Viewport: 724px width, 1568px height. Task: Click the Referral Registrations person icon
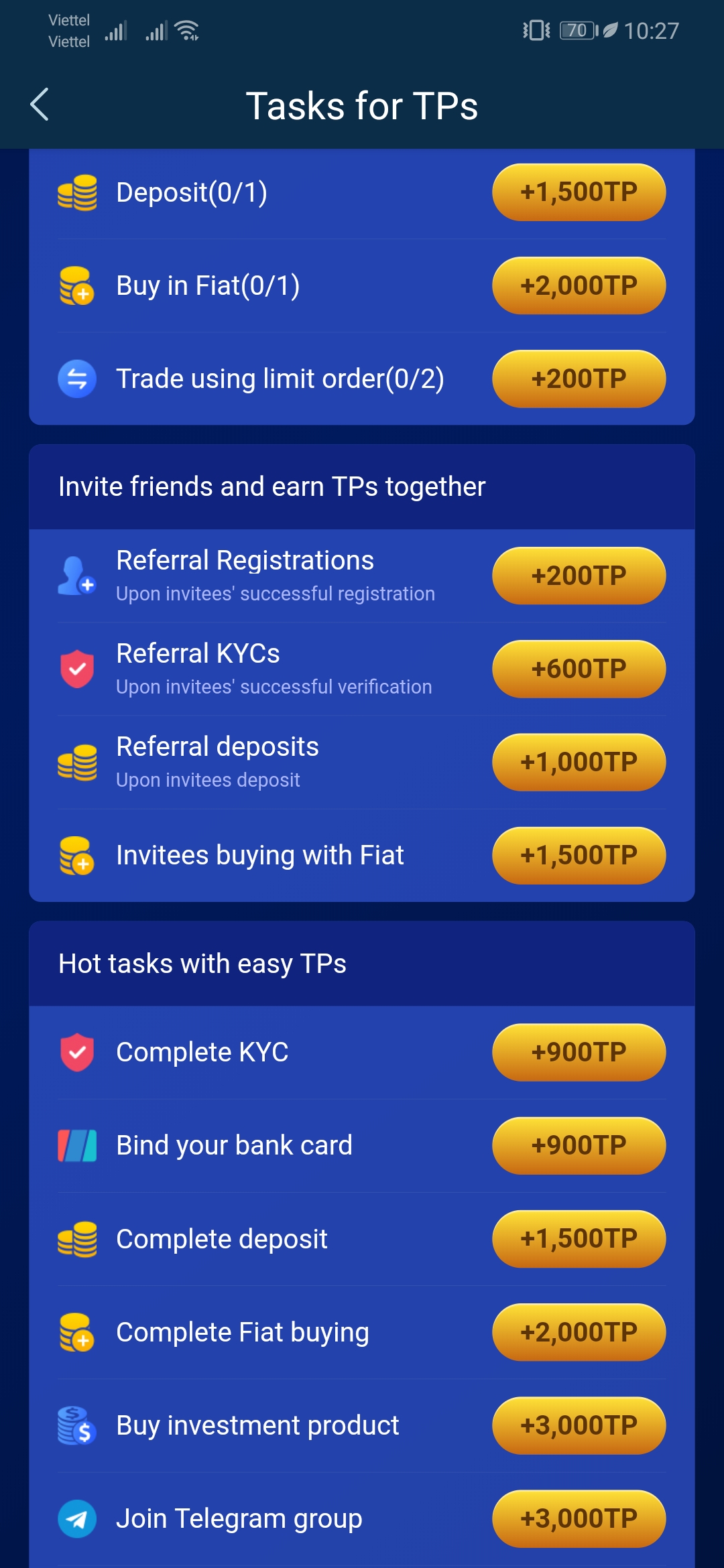pyautogui.click(x=77, y=575)
